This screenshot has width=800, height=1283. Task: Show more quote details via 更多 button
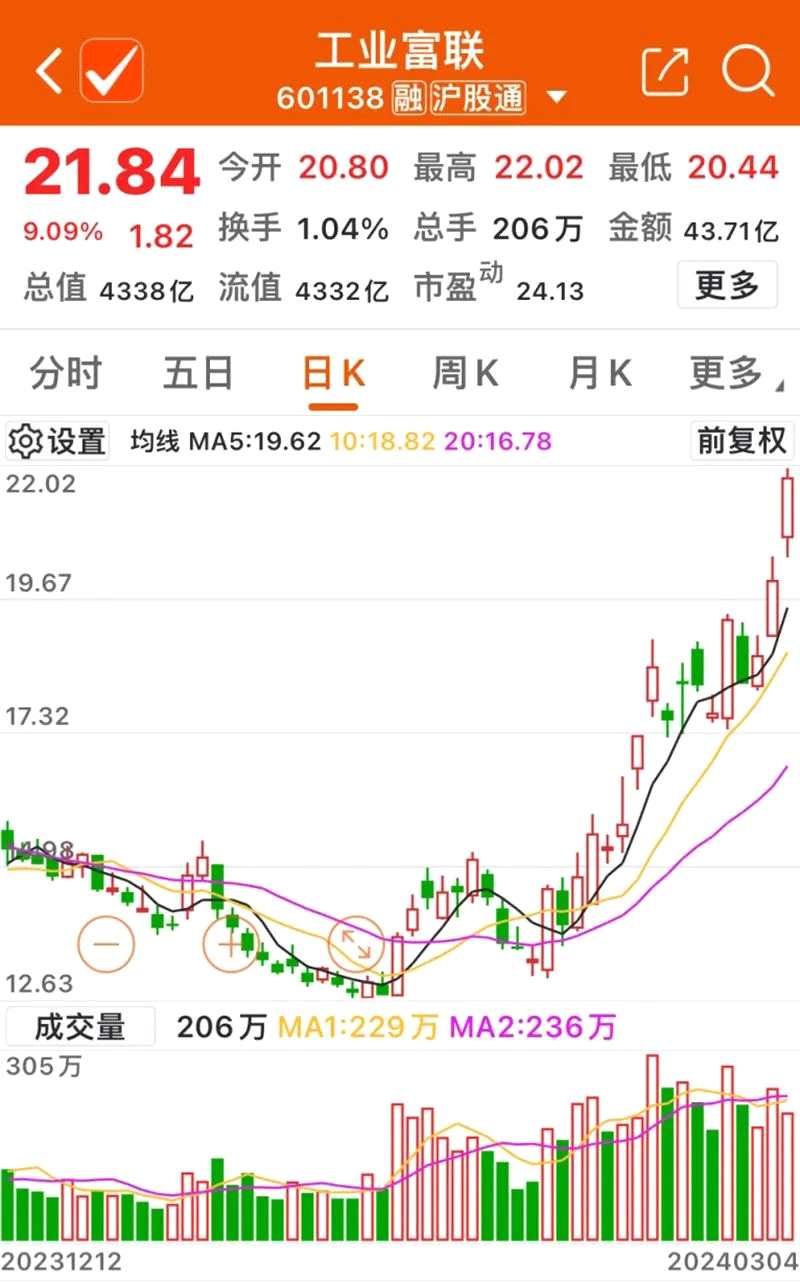point(727,286)
